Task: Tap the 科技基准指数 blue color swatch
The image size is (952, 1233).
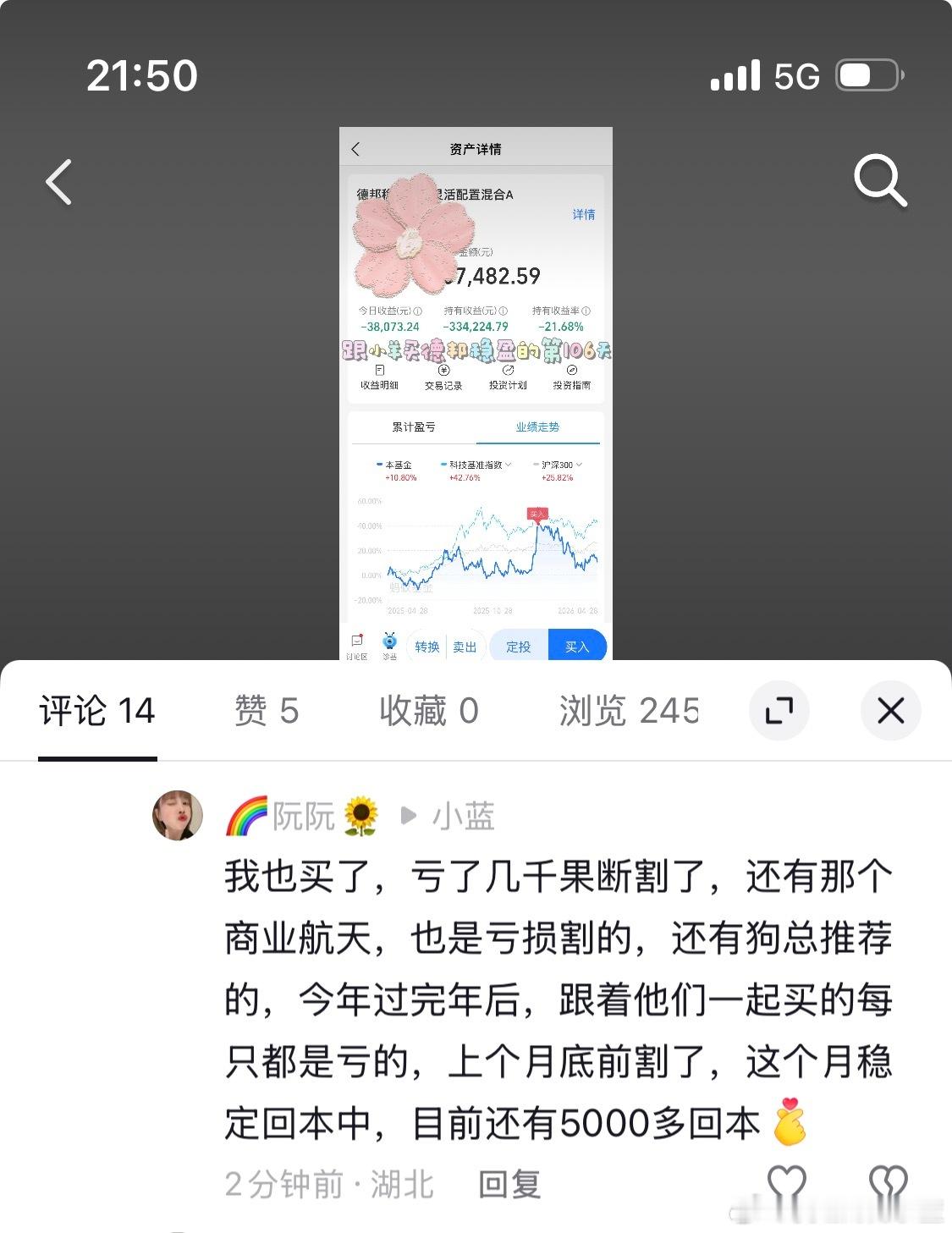Action: coord(443,464)
